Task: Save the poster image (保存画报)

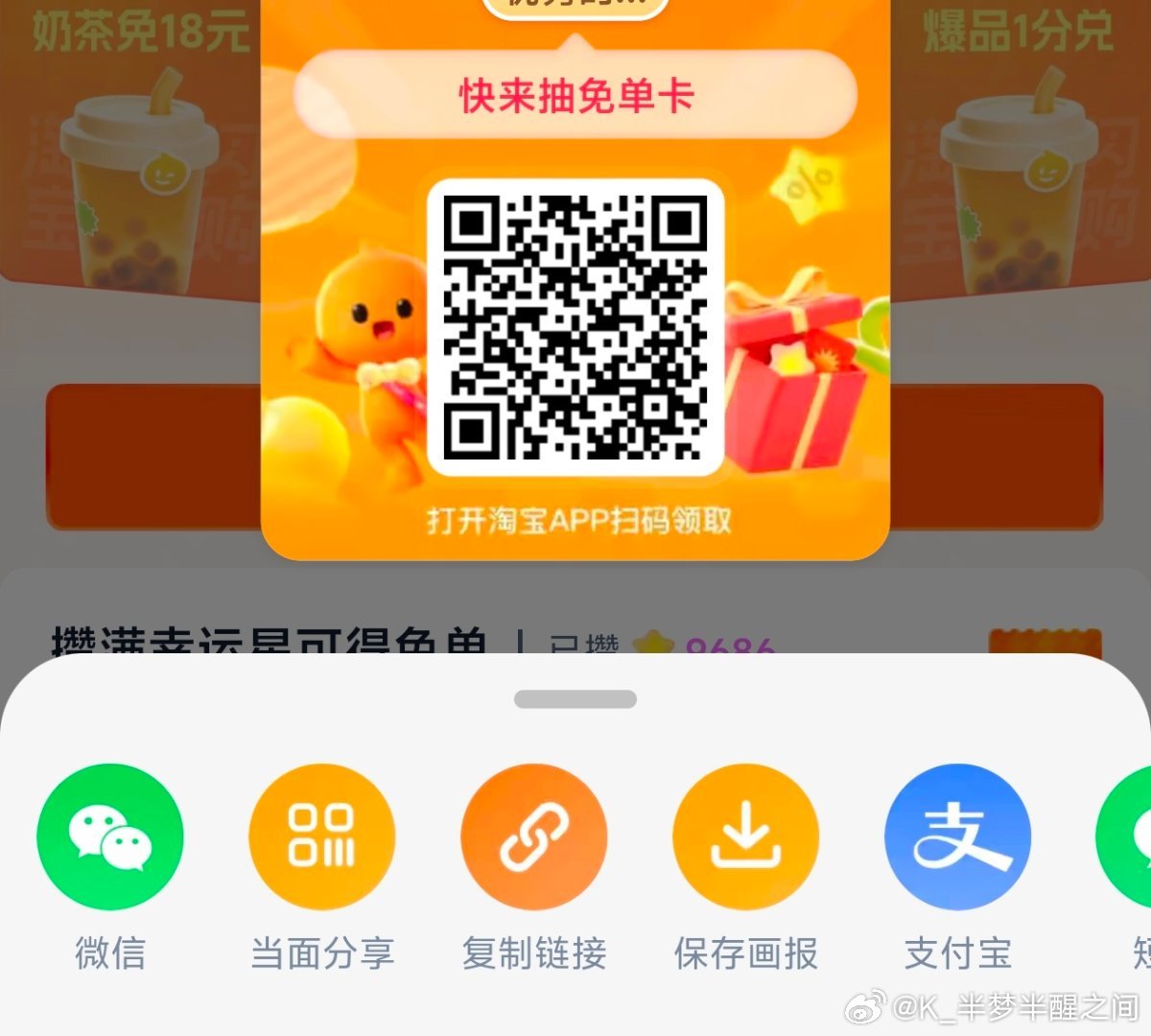Action: point(746,836)
